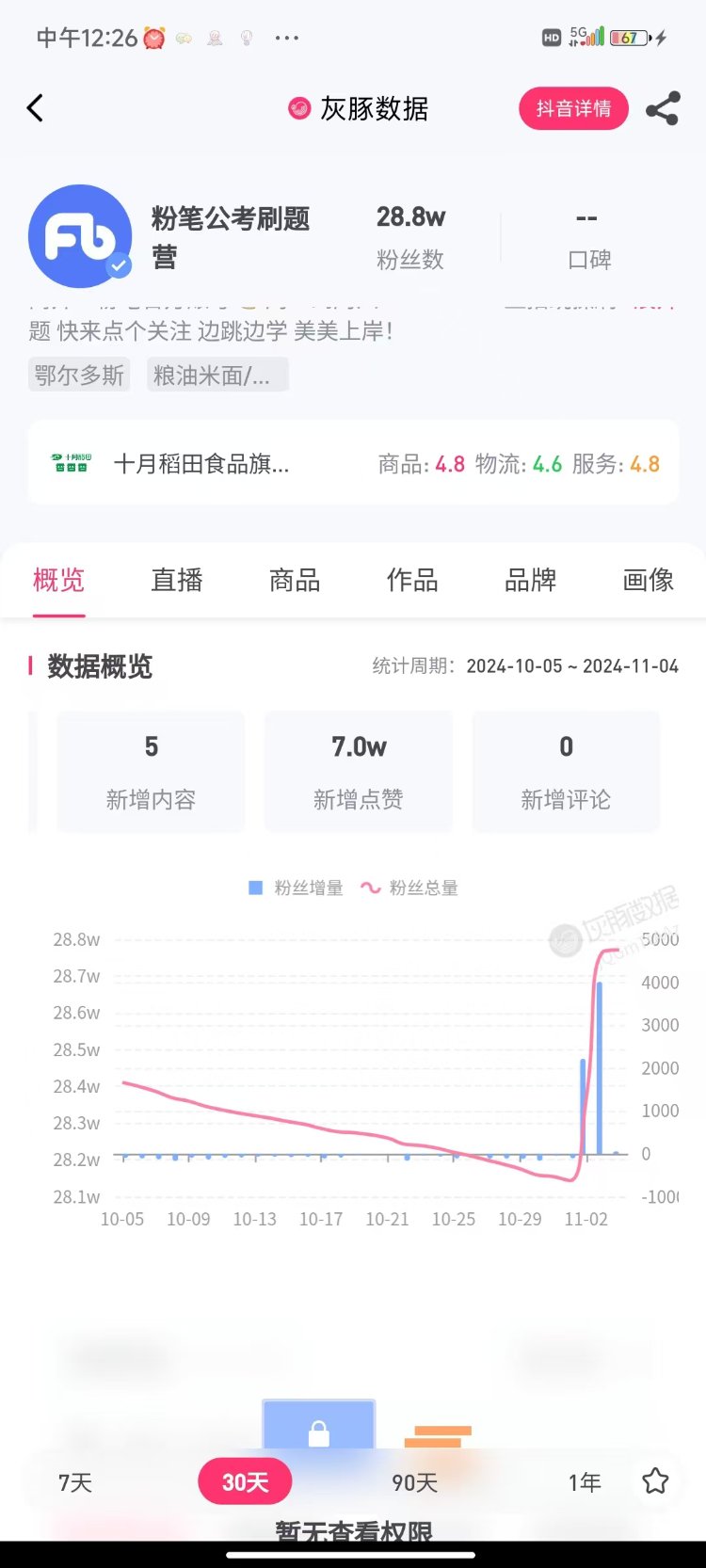This screenshot has height=1568, width=706.
Task: Tap the 鄂尔多斯 location tag
Action: (79, 376)
